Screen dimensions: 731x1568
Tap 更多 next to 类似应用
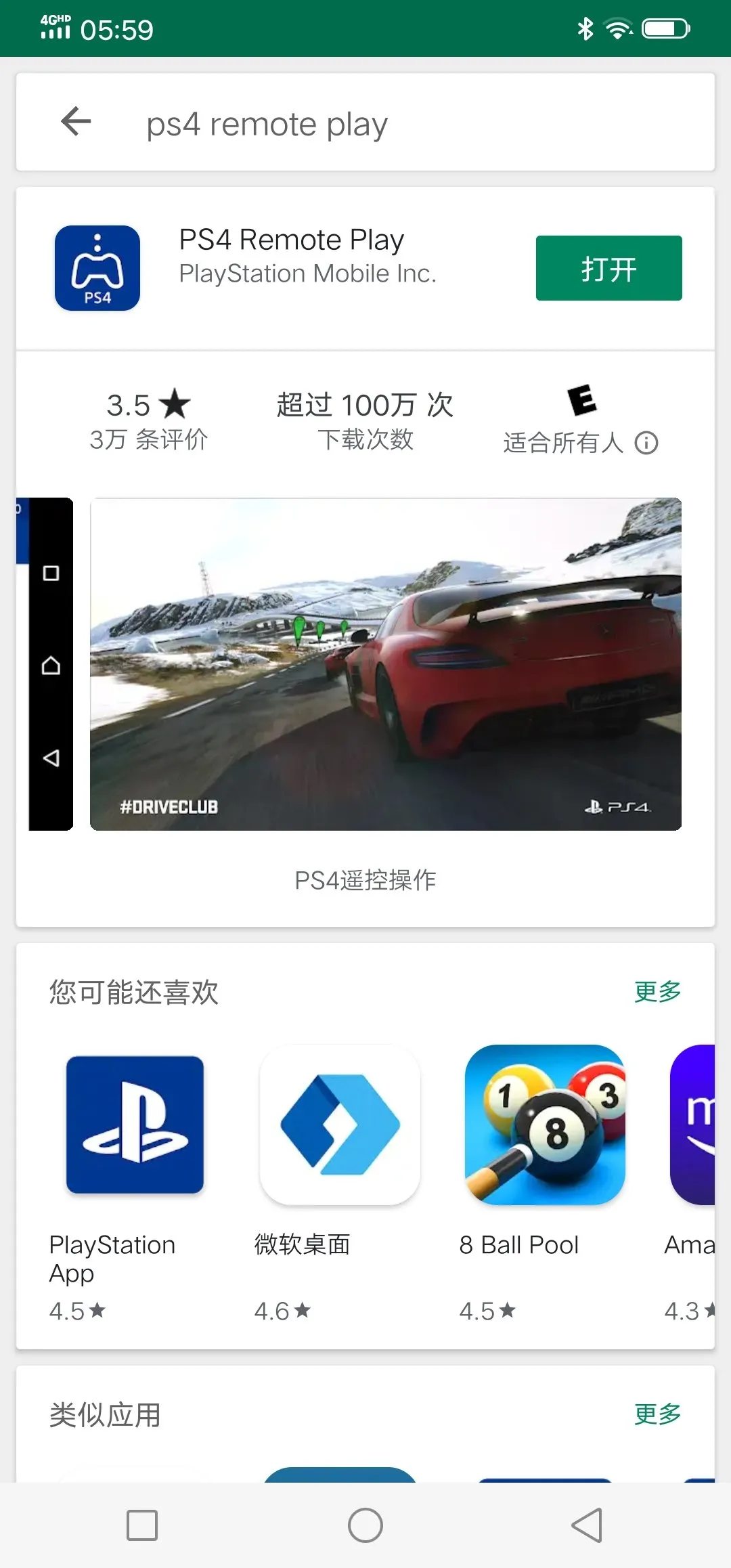(657, 1414)
